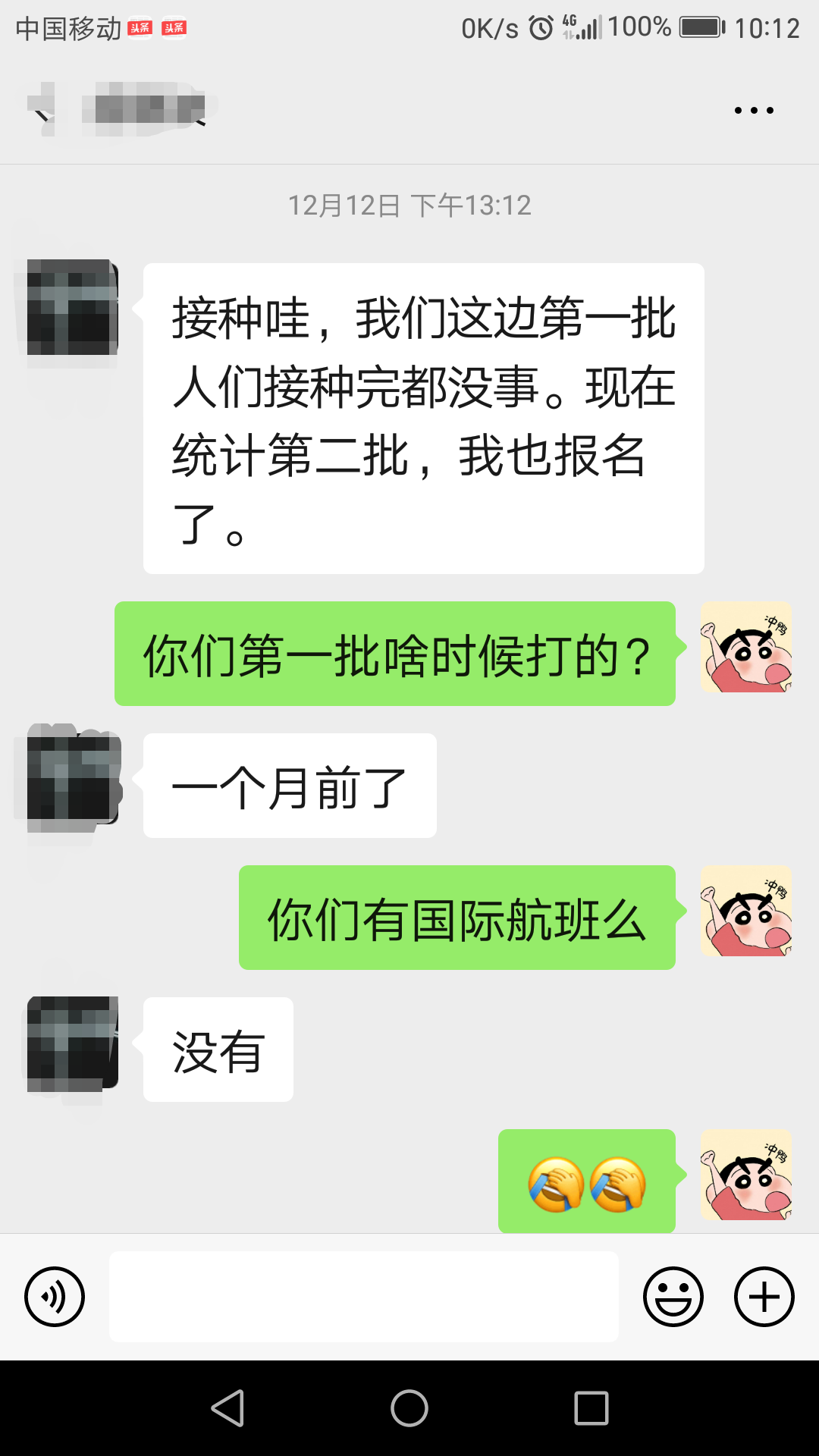Viewport: 819px width, 1456px height.
Task: Focus the message text field
Action: coord(364,1297)
